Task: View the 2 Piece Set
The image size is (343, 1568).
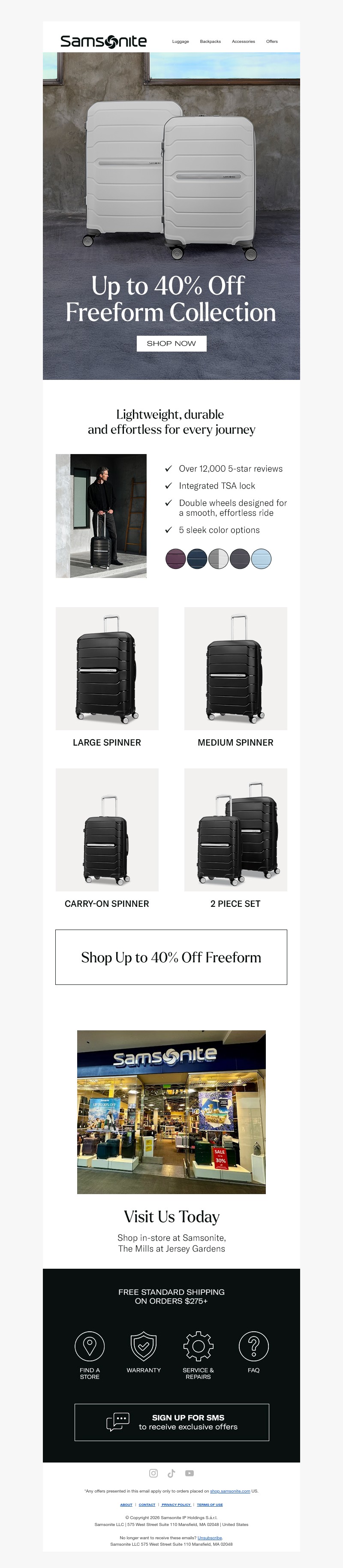Action: (x=235, y=830)
